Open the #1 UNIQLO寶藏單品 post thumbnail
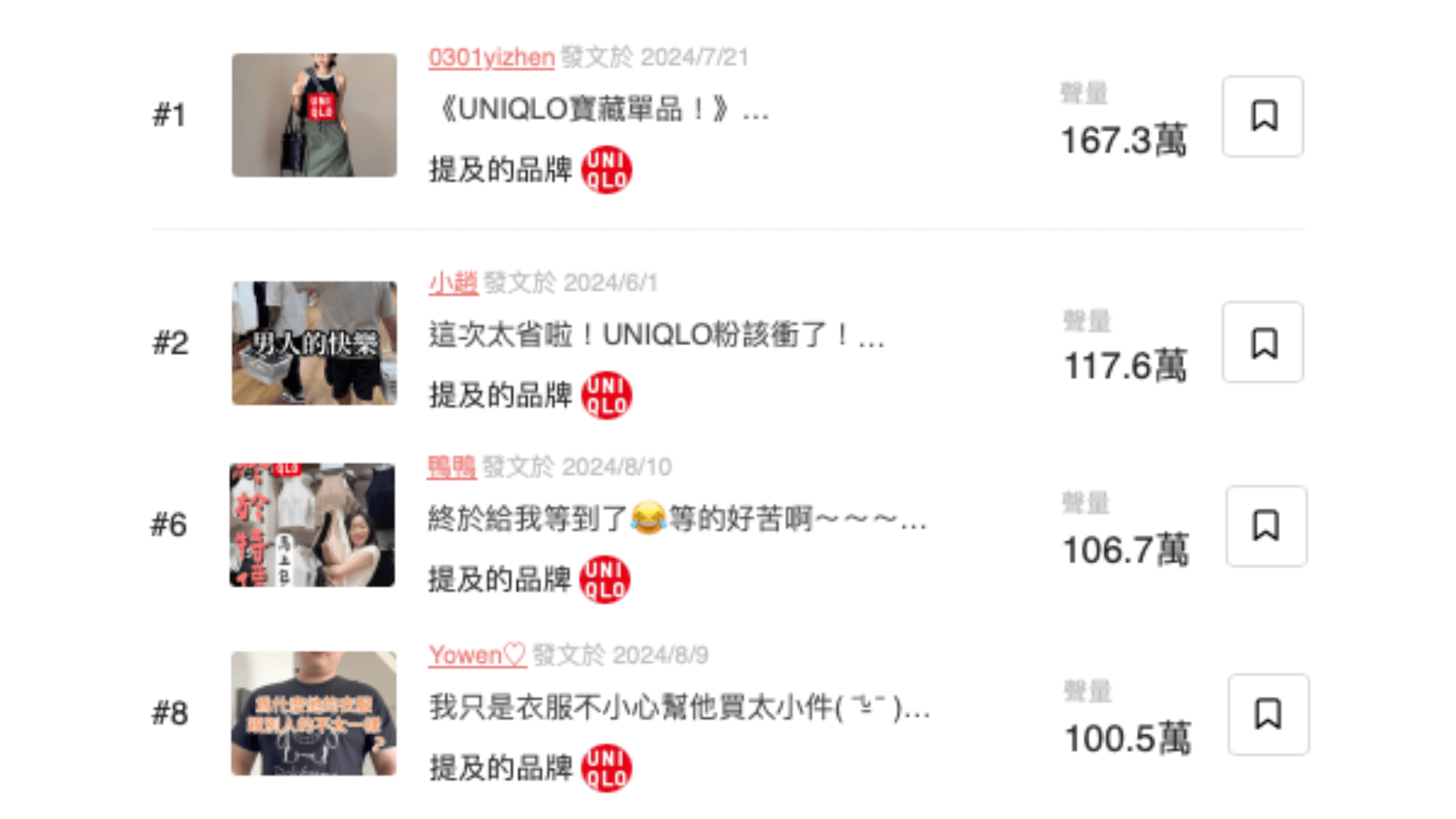Screen dimensions: 1456x819 point(314,115)
